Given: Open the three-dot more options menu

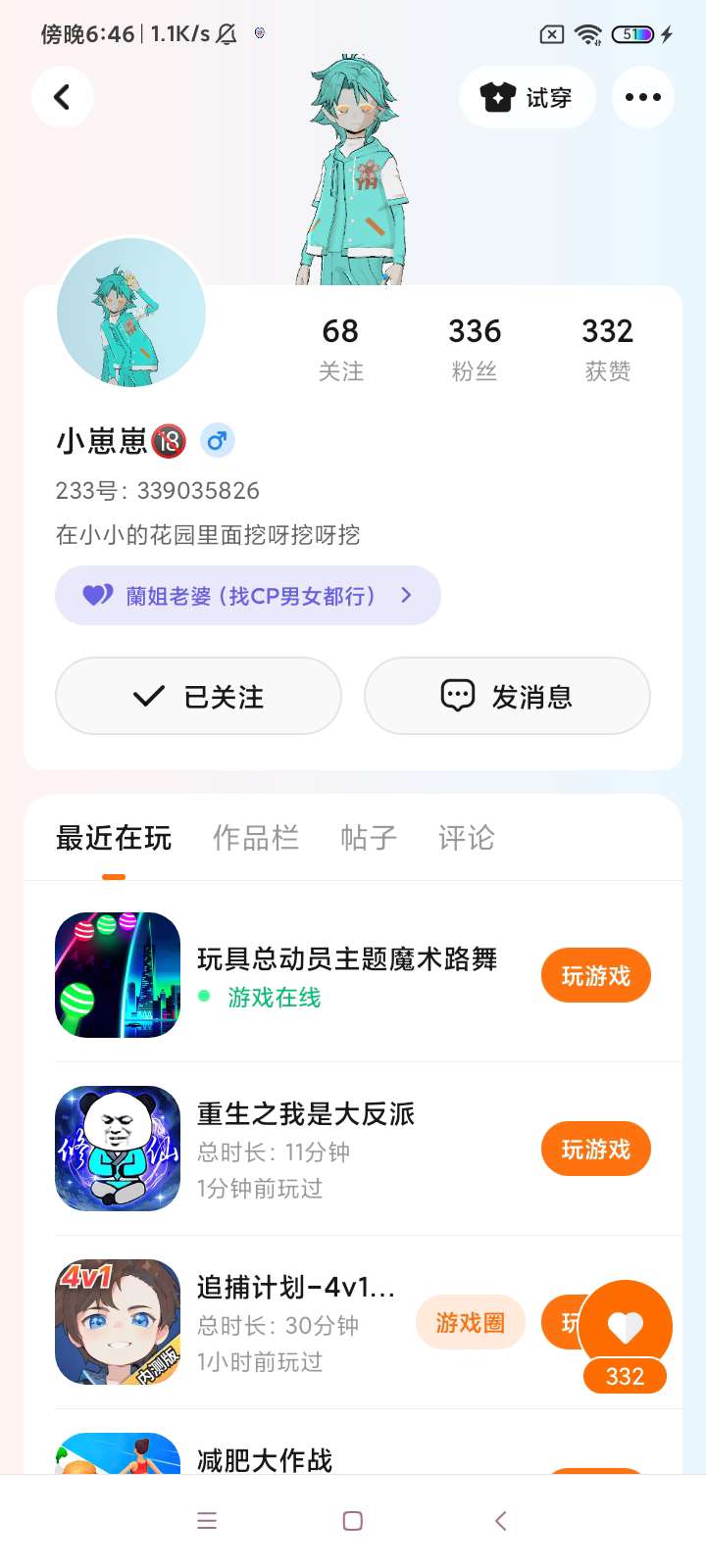Looking at the screenshot, I should pyautogui.click(x=642, y=97).
